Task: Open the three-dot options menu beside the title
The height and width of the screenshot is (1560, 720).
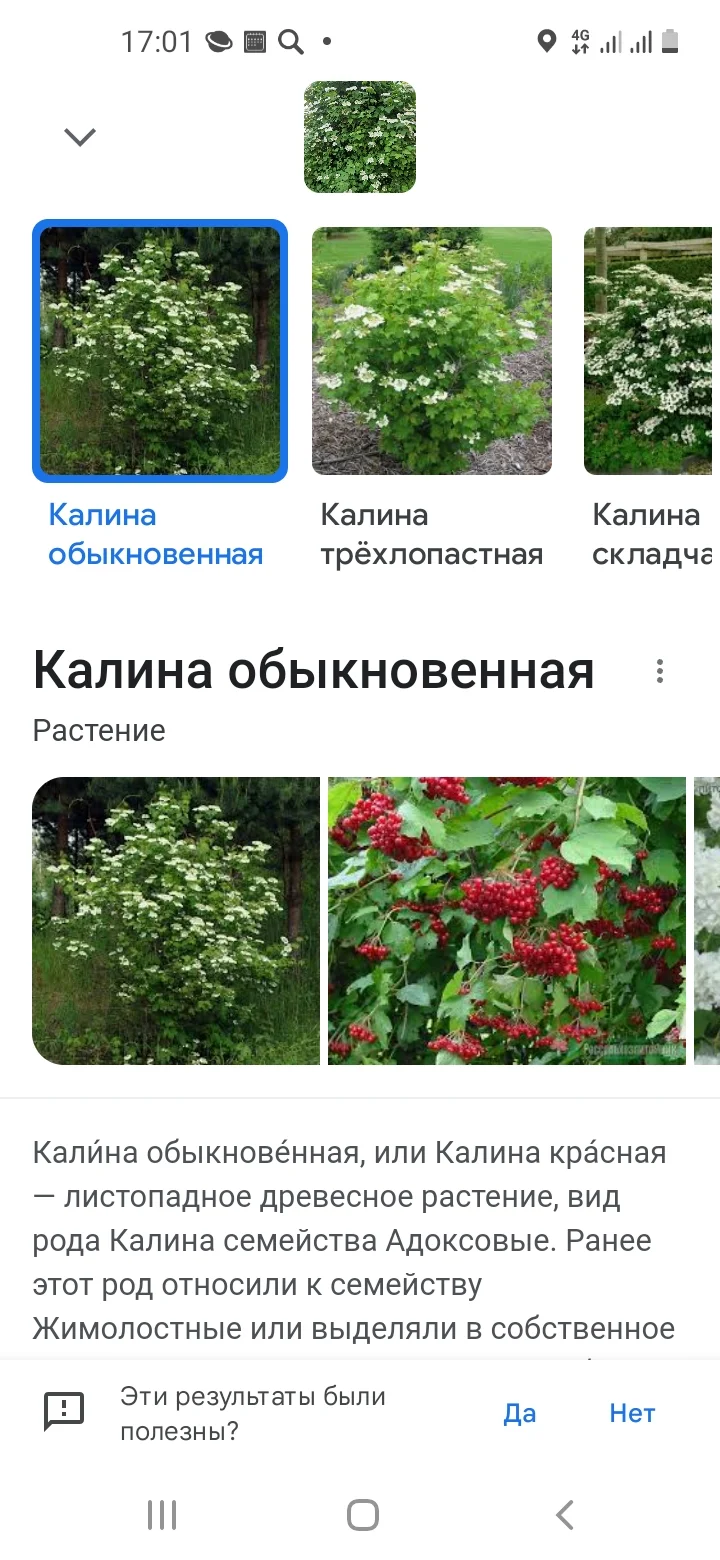Action: point(660,671)
